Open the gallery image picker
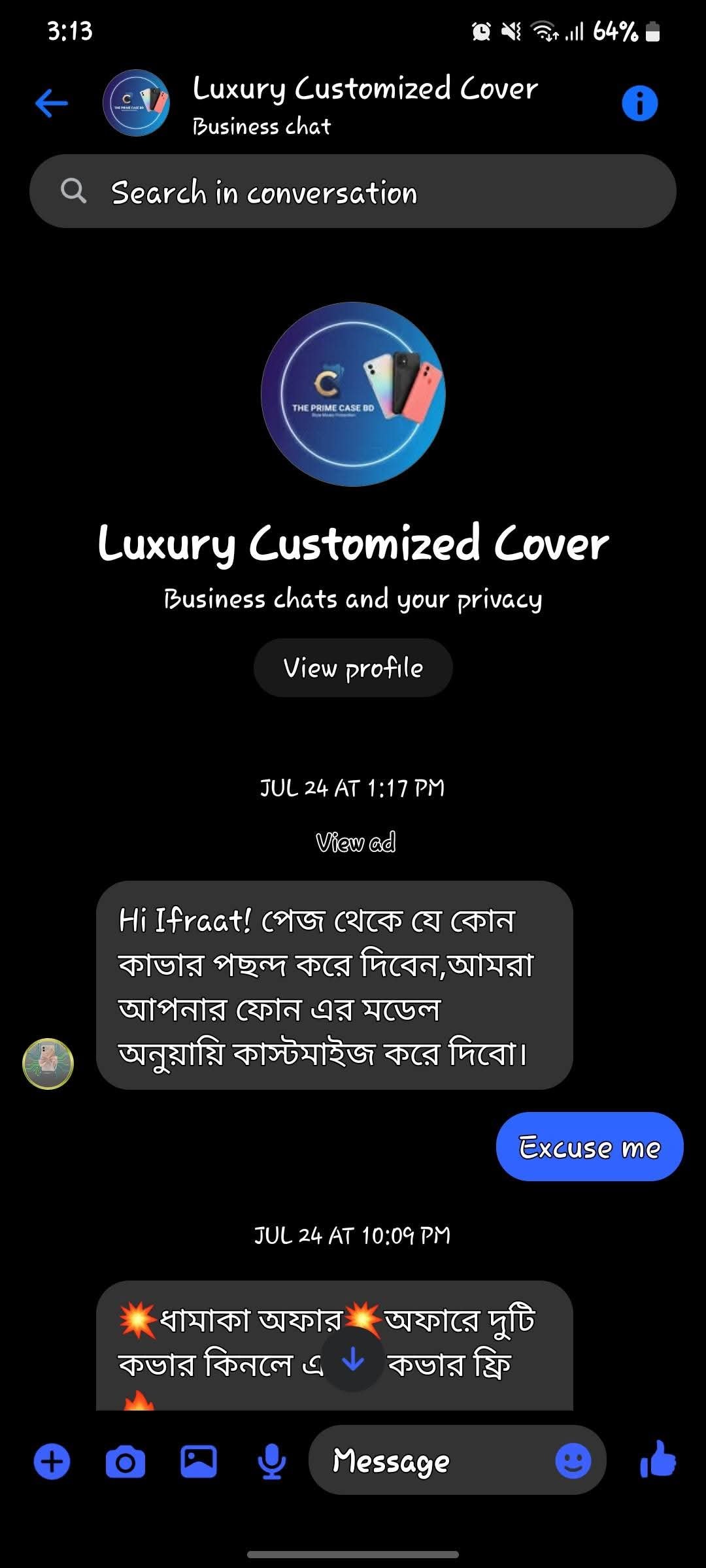 pos(199,1461)
